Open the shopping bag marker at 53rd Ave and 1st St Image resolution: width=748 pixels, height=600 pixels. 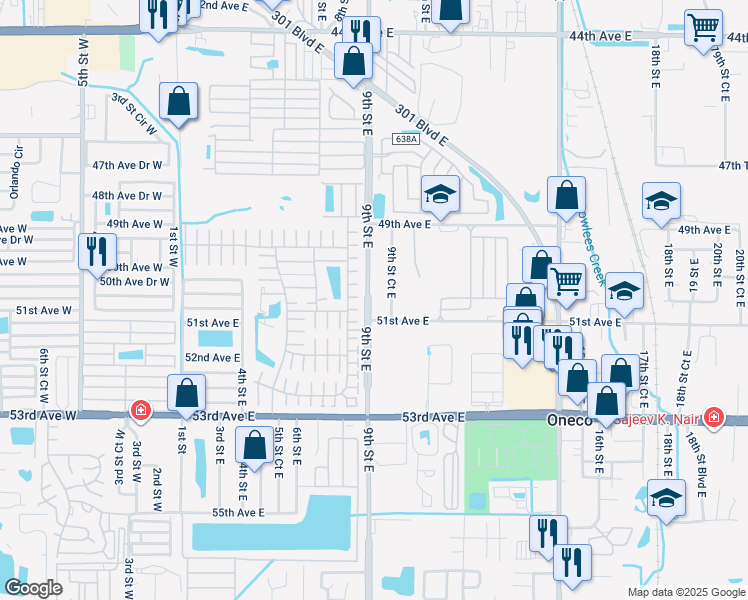[x=187, y=393]
